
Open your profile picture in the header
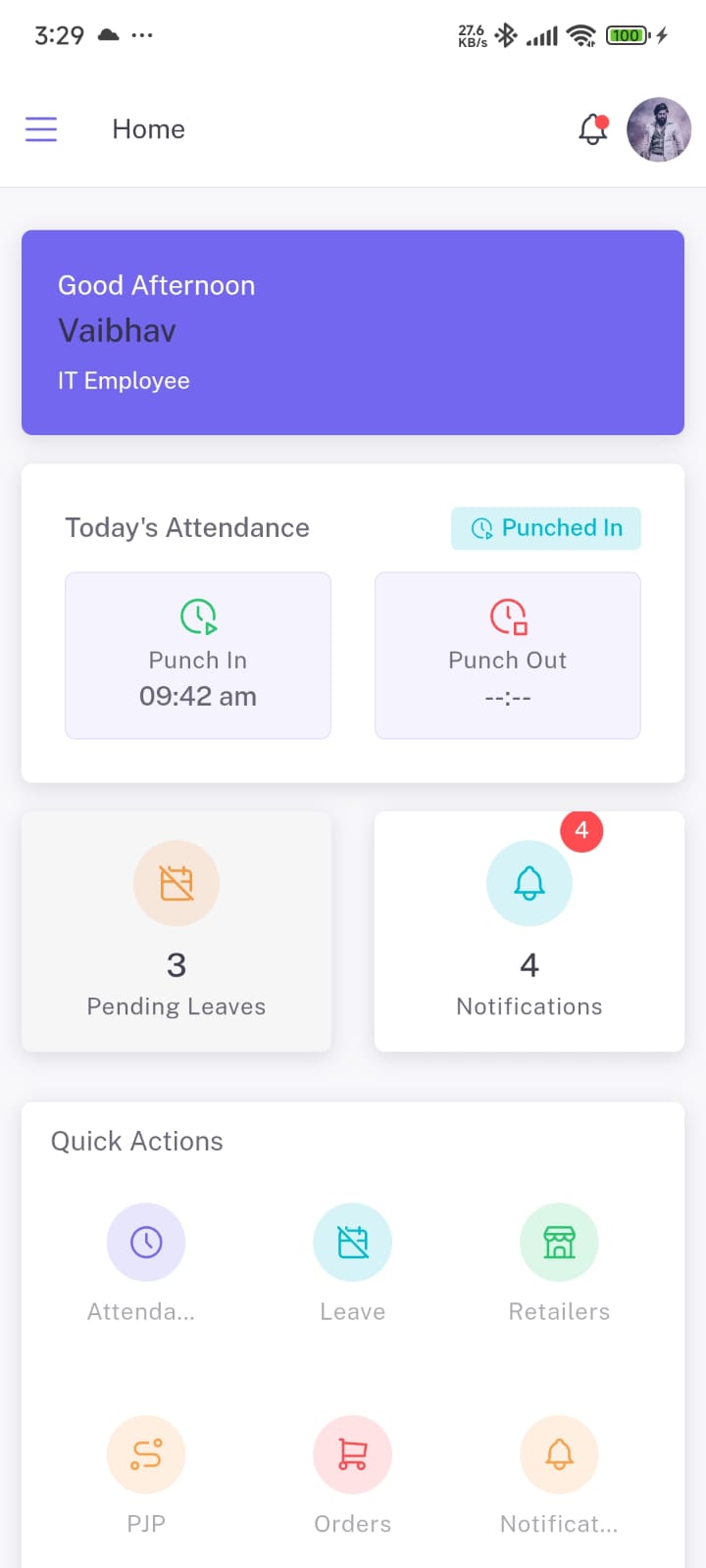click(658, 128)
